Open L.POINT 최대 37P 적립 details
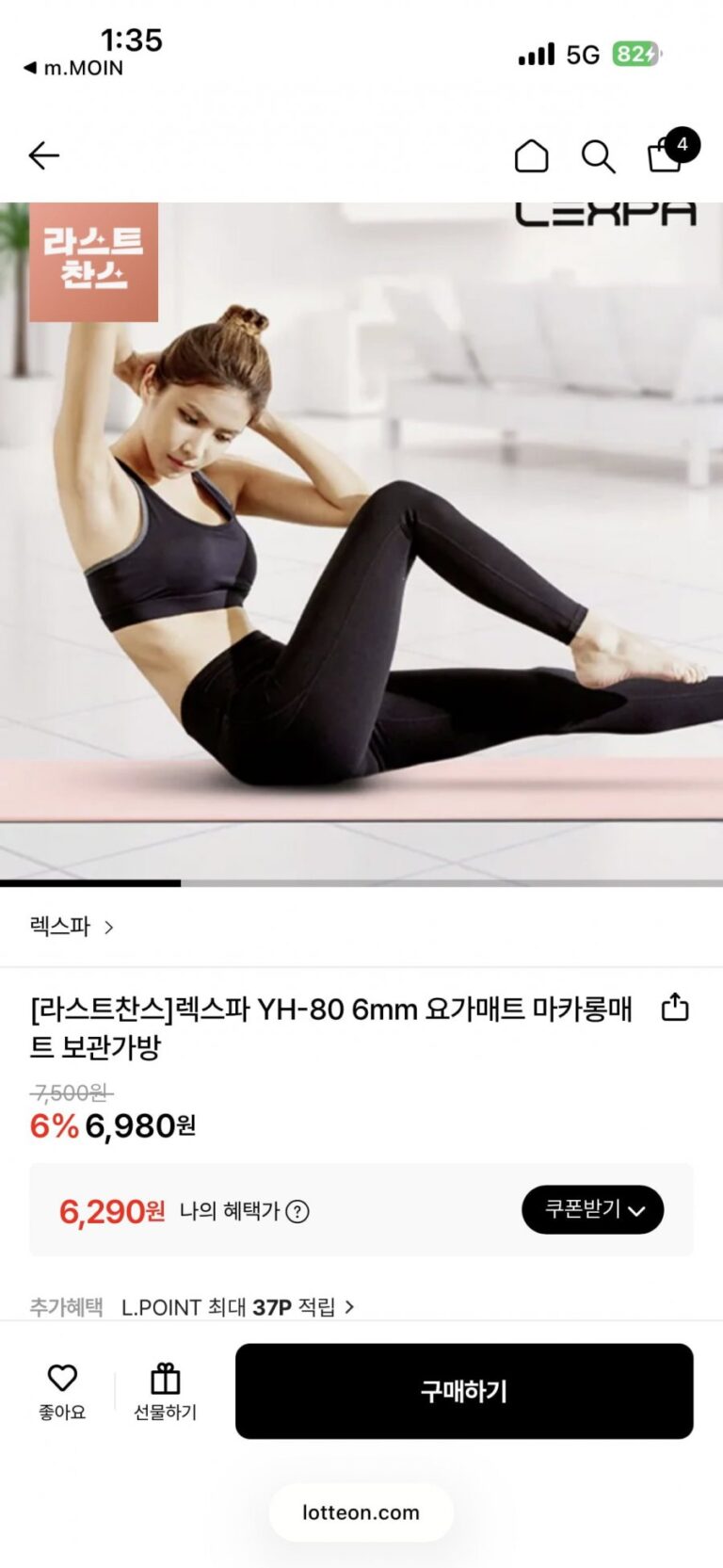Screen dimensions: 723x1568 [x=237, y=1307]
